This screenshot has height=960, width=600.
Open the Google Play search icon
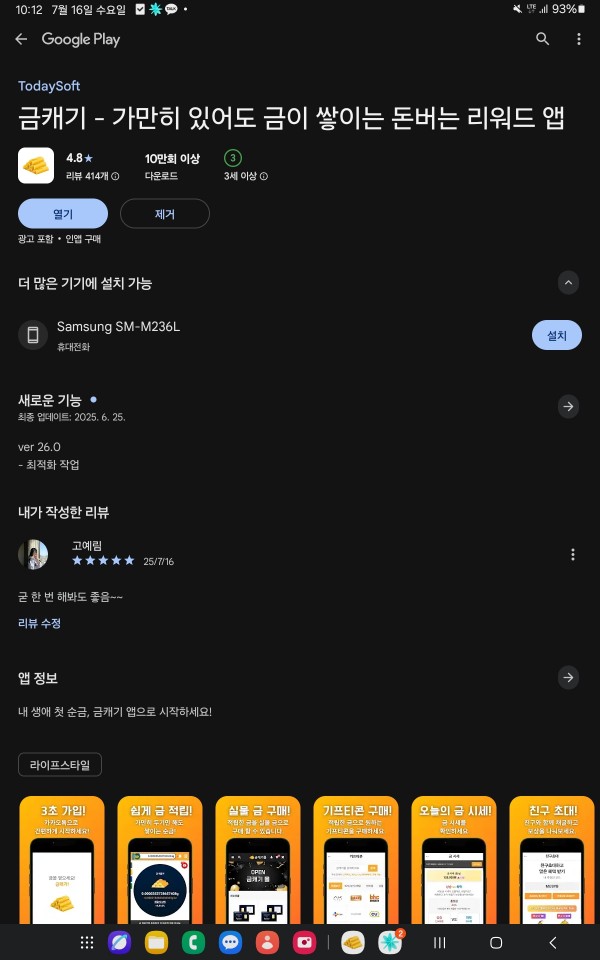pos(542,39)
